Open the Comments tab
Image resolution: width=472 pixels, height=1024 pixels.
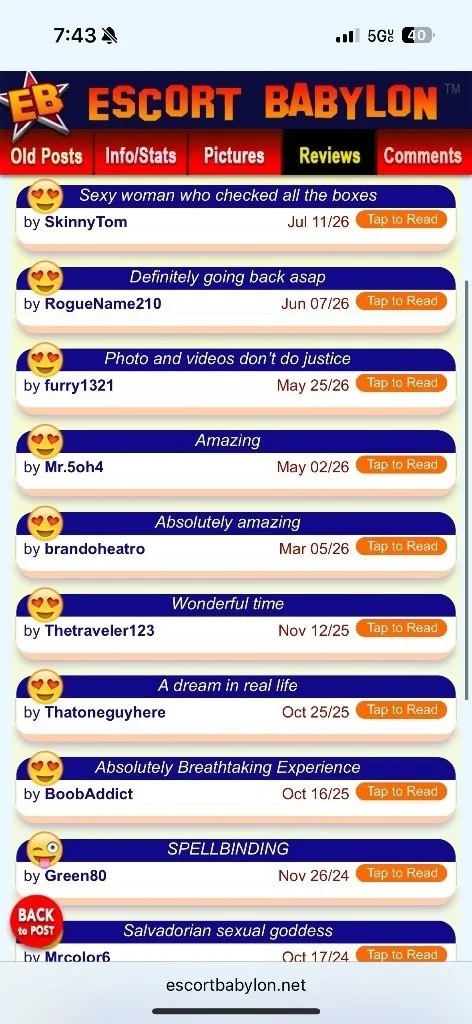(424, 155)
